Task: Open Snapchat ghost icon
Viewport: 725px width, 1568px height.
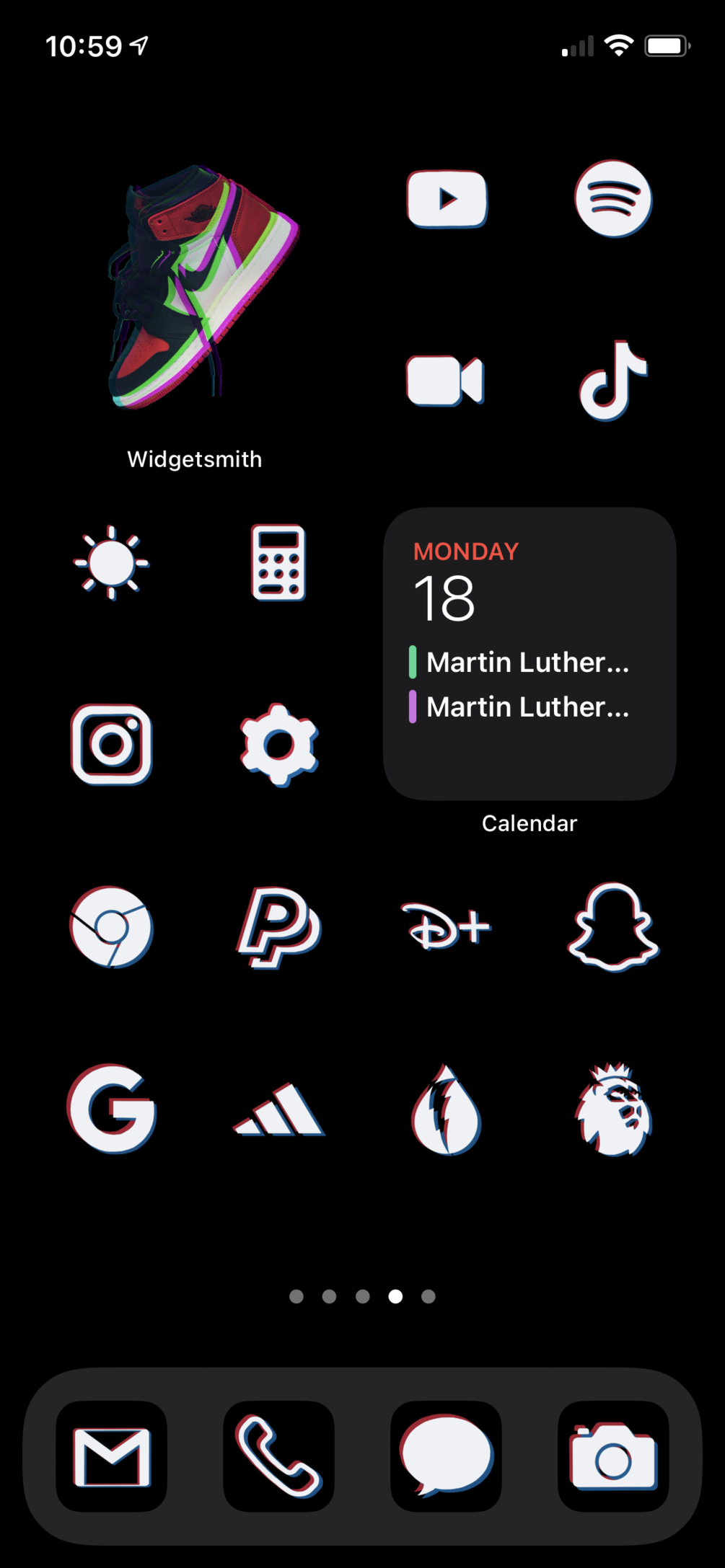Action: click(613, 926)
